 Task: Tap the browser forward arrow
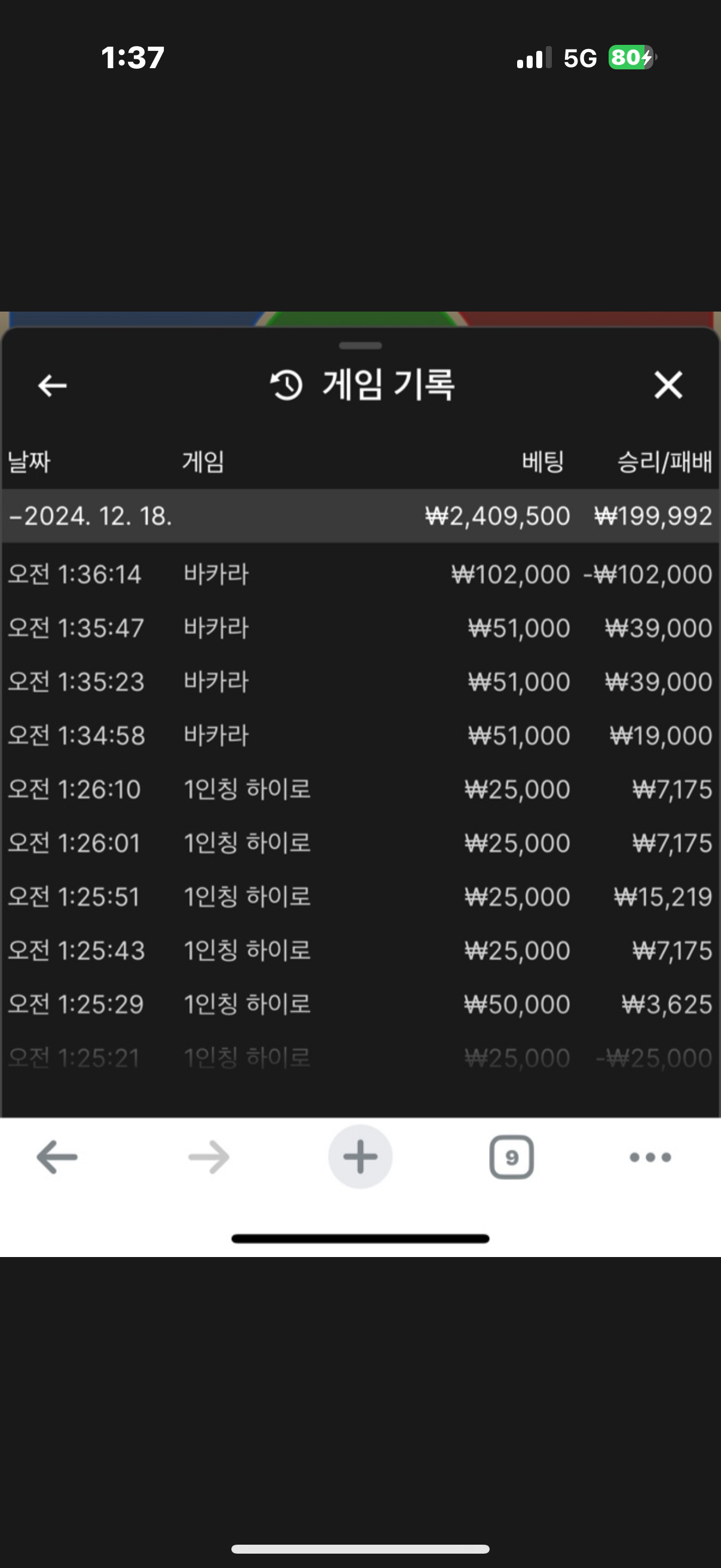click(x=209, y=1157)
